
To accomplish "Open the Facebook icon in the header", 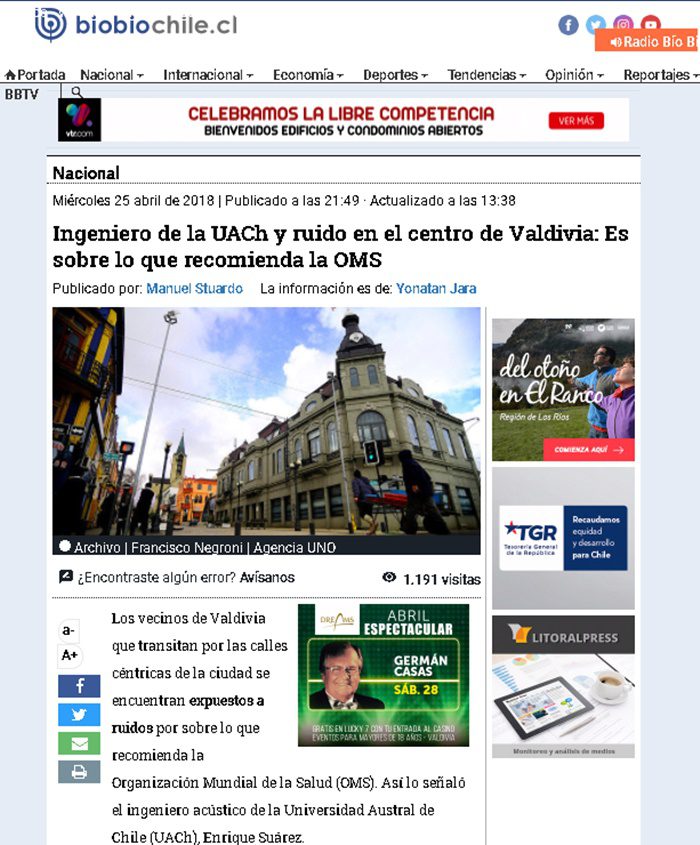I will pyautogui.click(x=568, y=25).
